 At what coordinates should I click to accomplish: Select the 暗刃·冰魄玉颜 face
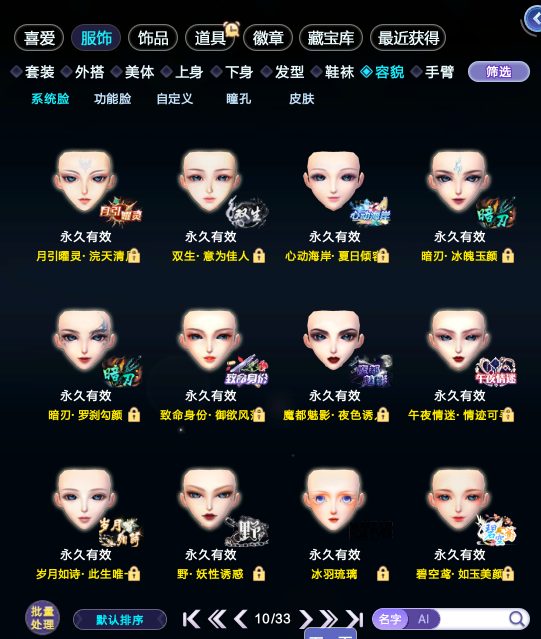coord(458,187)
